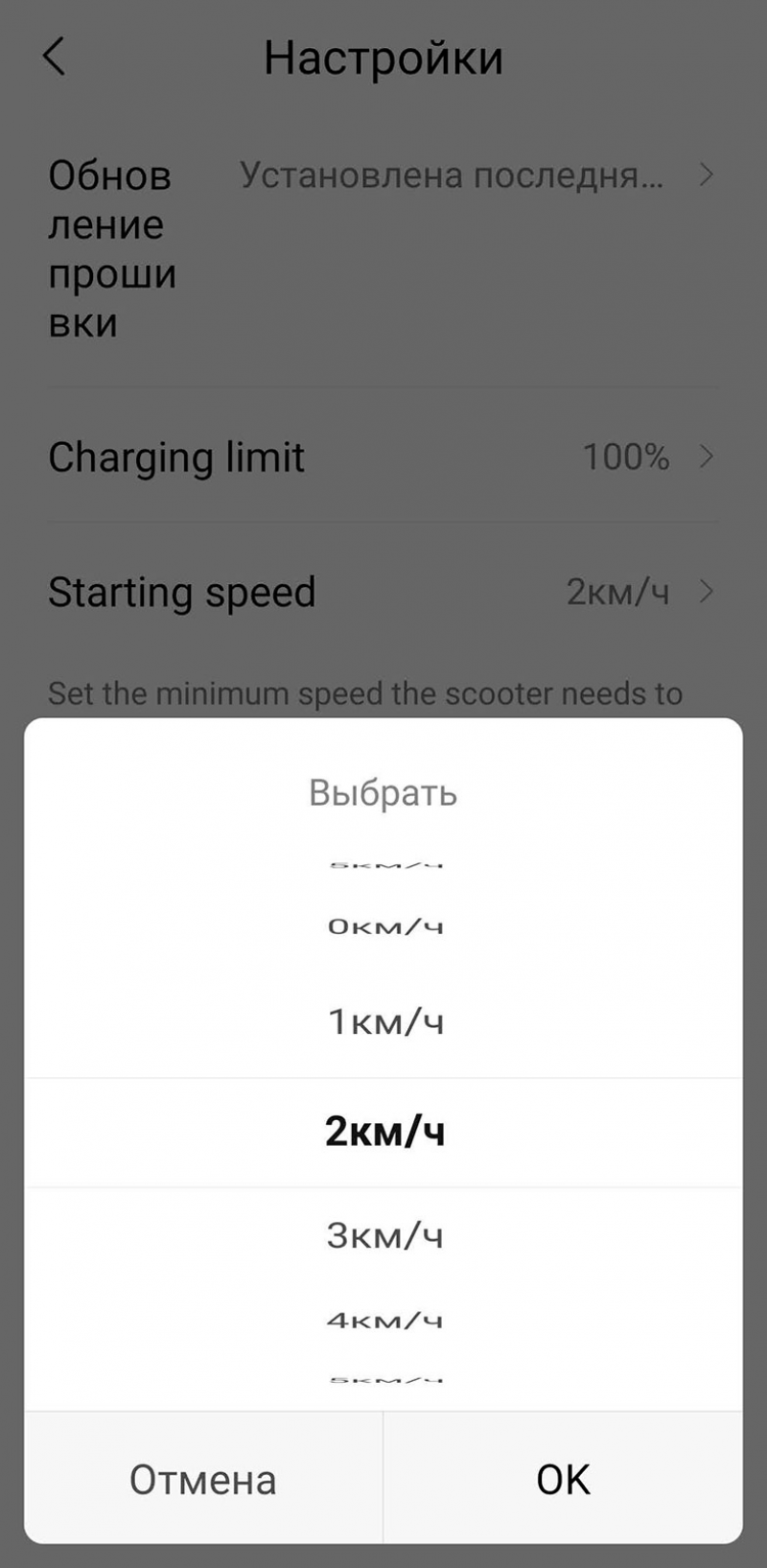The width and height of the screenshot is (767, 1568).
Task: Open the Starting speed setting row
Action: pos(181,592)
